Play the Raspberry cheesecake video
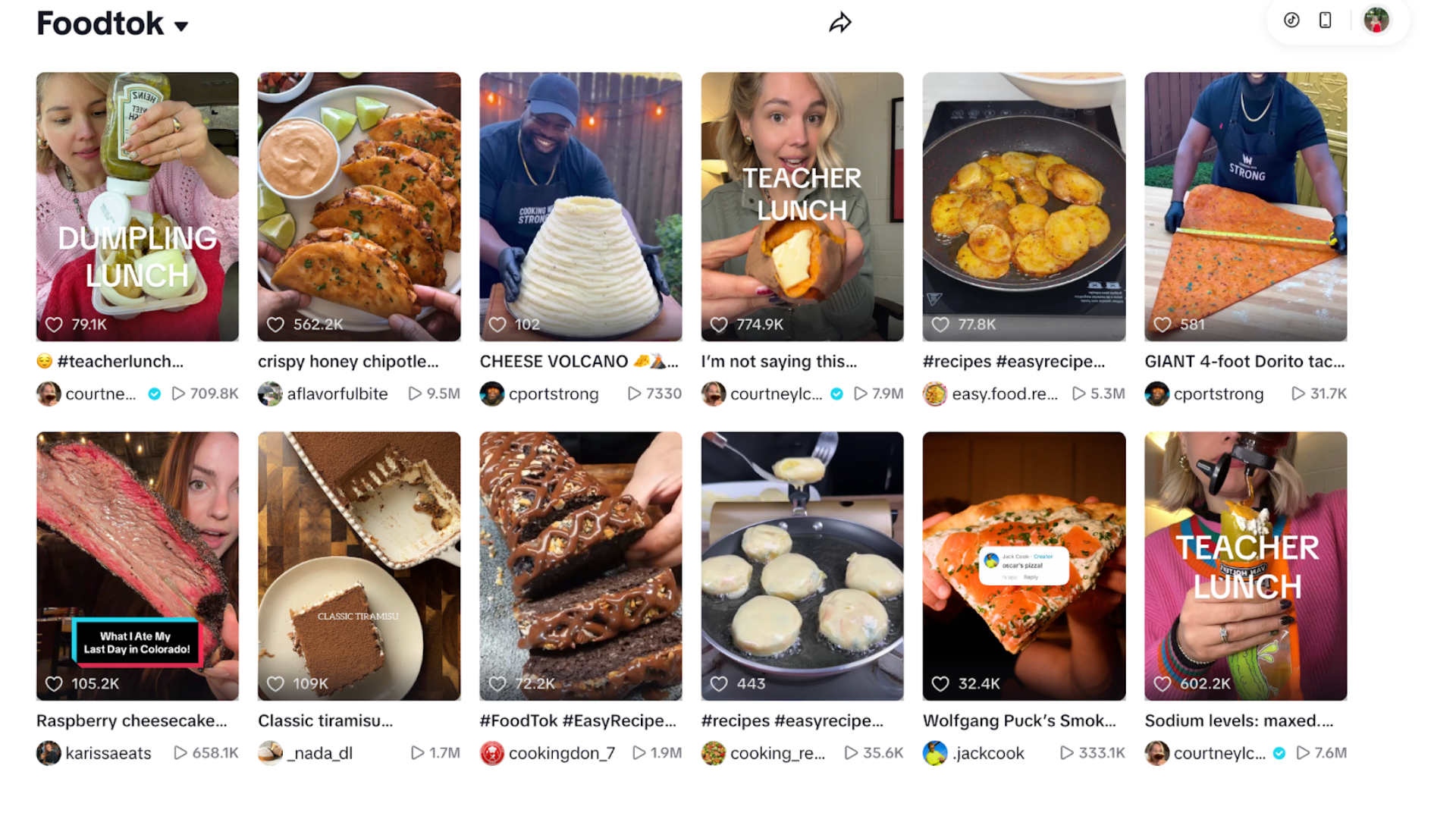1456x819 pixels. (x=137, y=566)
